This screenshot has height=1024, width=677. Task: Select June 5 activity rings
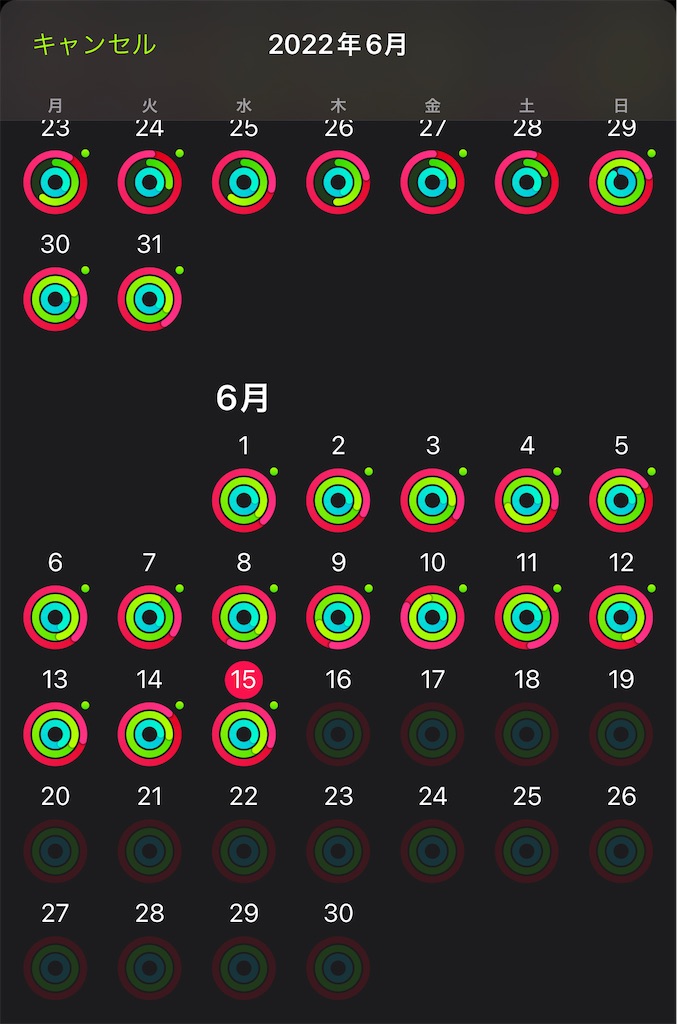[621, 500]
